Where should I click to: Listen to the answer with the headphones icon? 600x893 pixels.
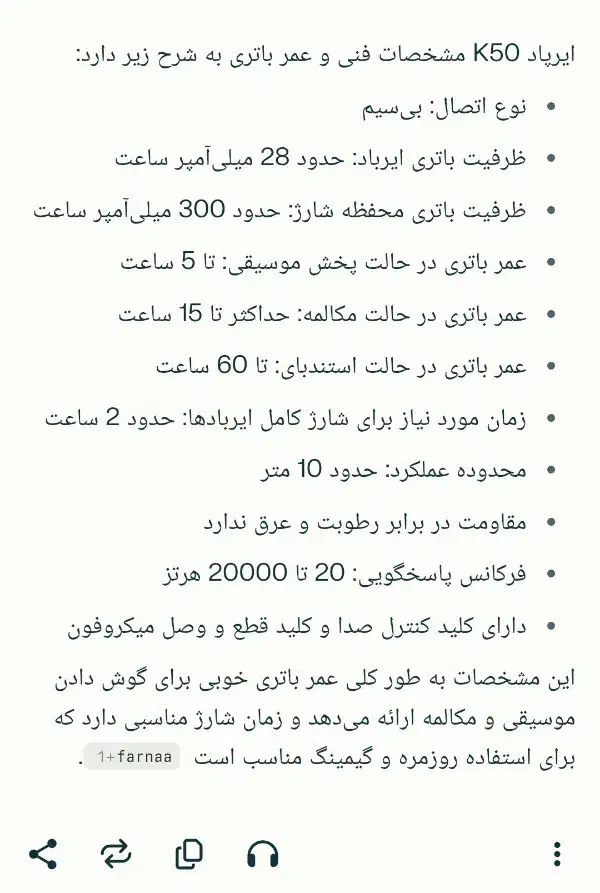point(262,853)
